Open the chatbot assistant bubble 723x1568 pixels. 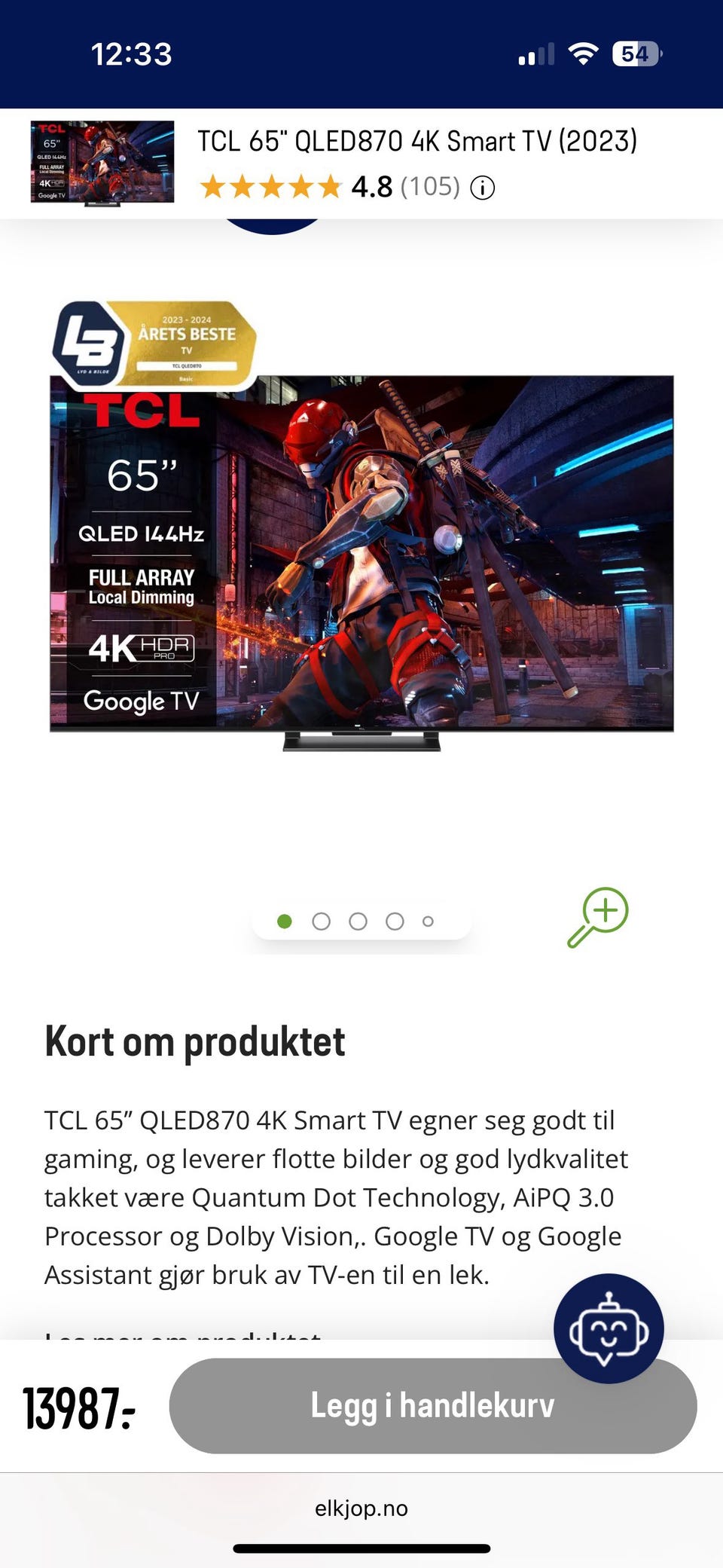(x=609, y=1328)
